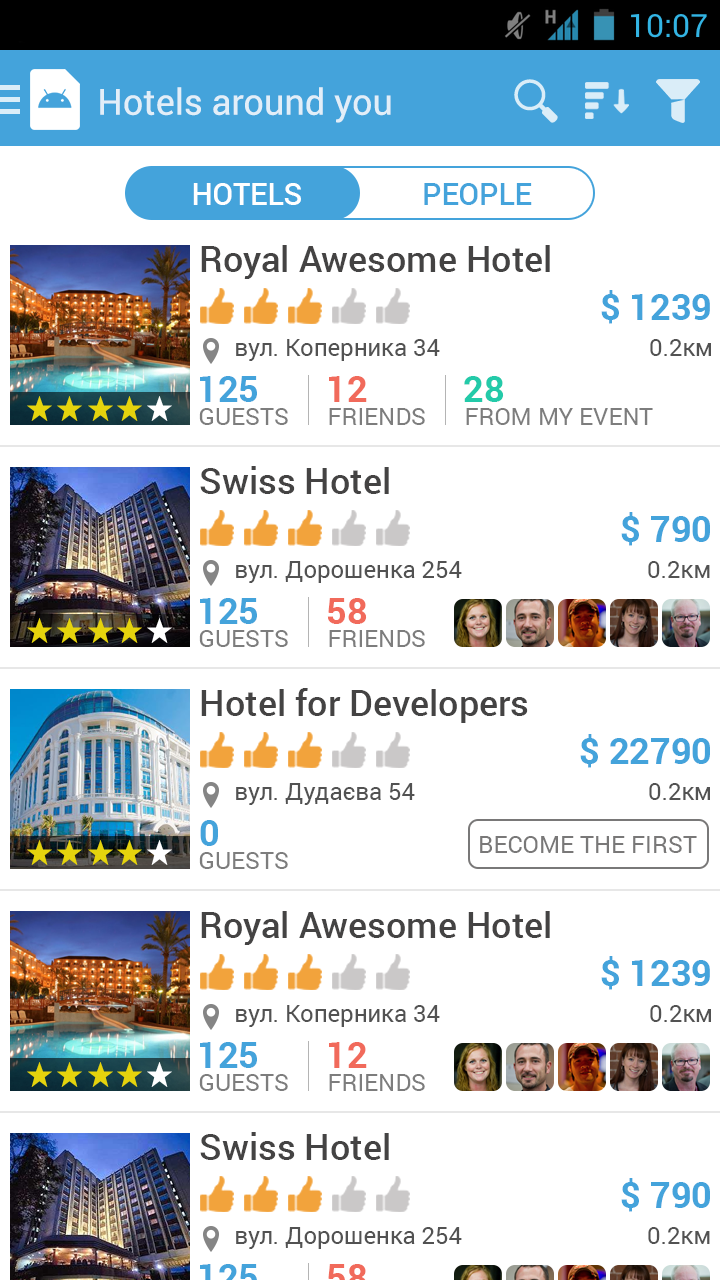Open the hotel search
This screenshot has height=1280, width=720.
[x=535, y=101]
